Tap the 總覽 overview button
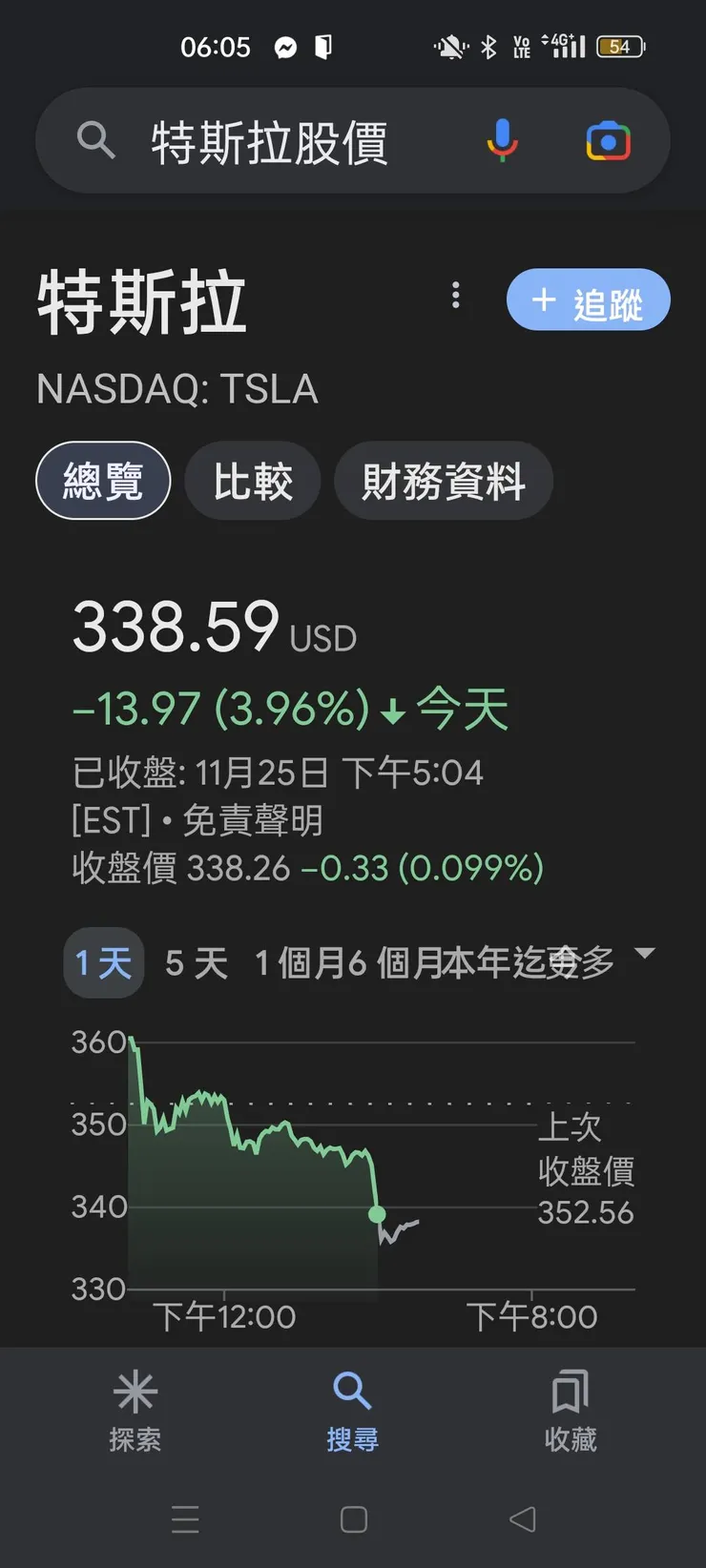 tap(103, 481)
